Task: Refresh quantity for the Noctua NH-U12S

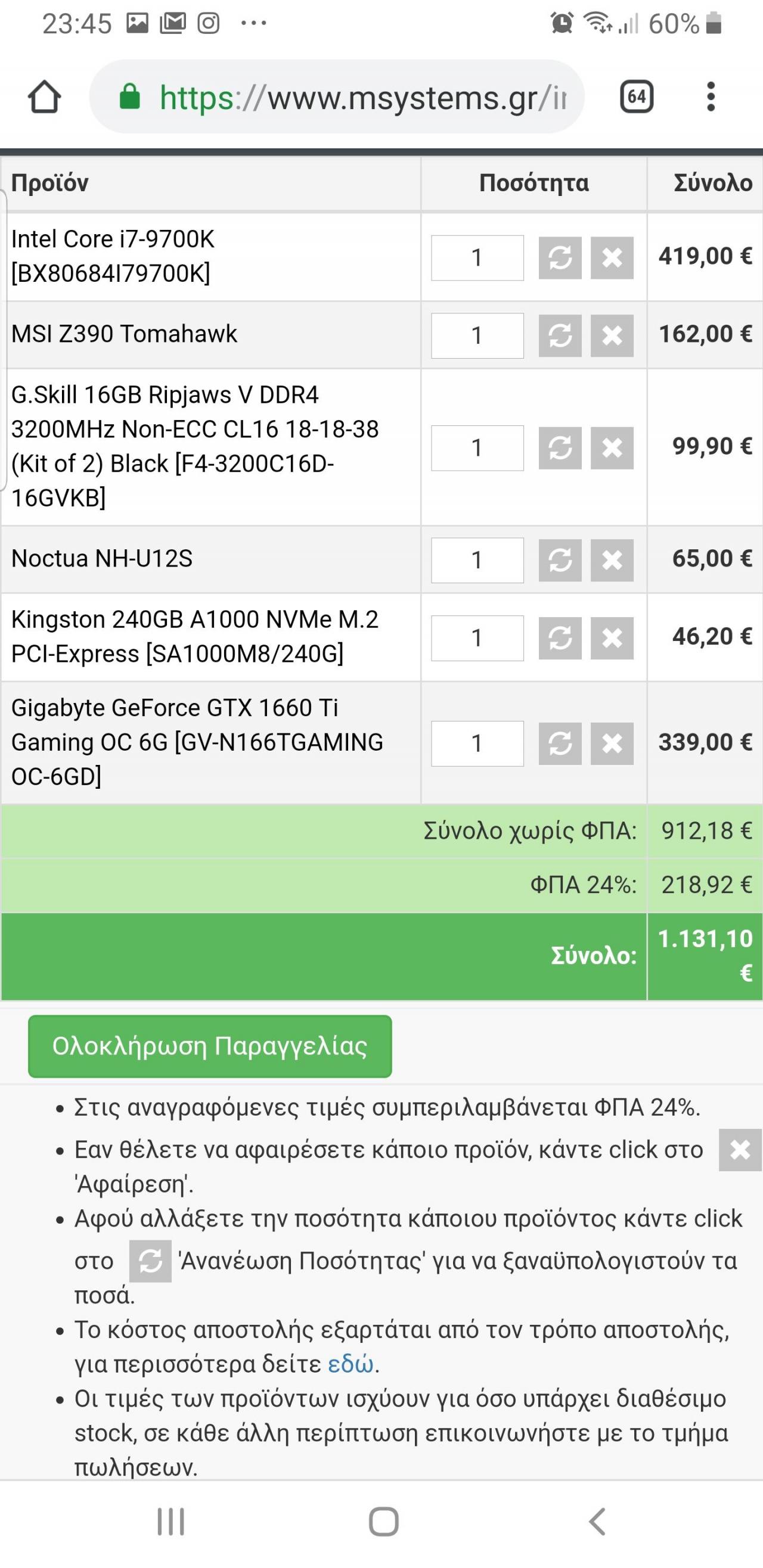Action: point(561,559)
